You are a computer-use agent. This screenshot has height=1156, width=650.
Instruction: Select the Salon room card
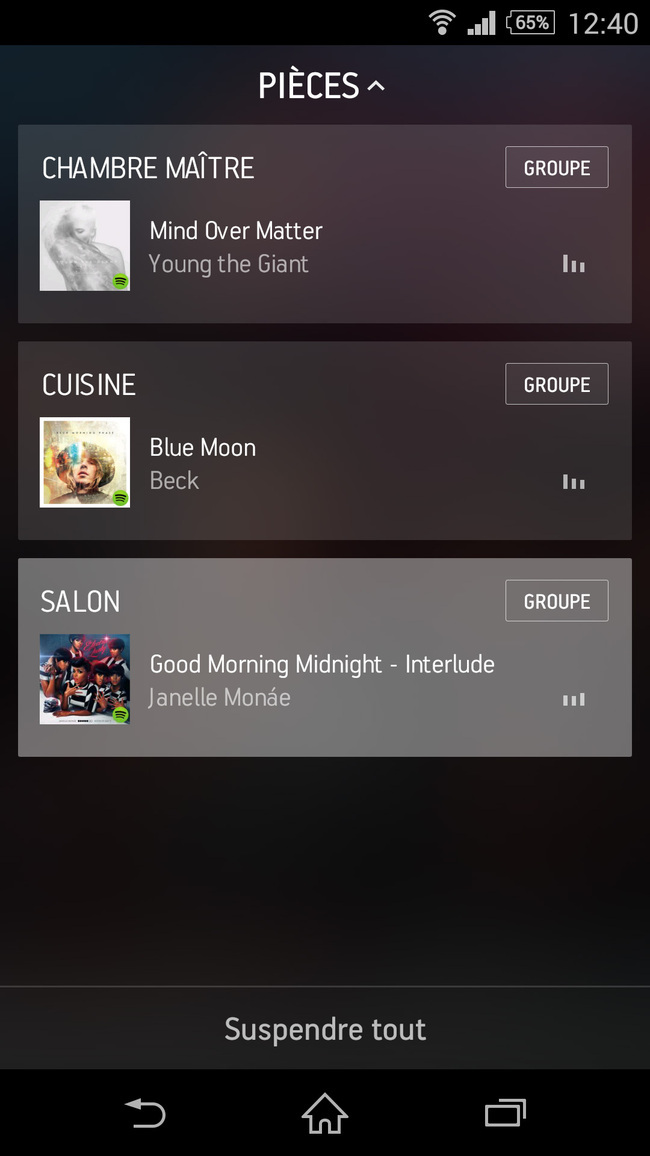(x=324, y=657)
